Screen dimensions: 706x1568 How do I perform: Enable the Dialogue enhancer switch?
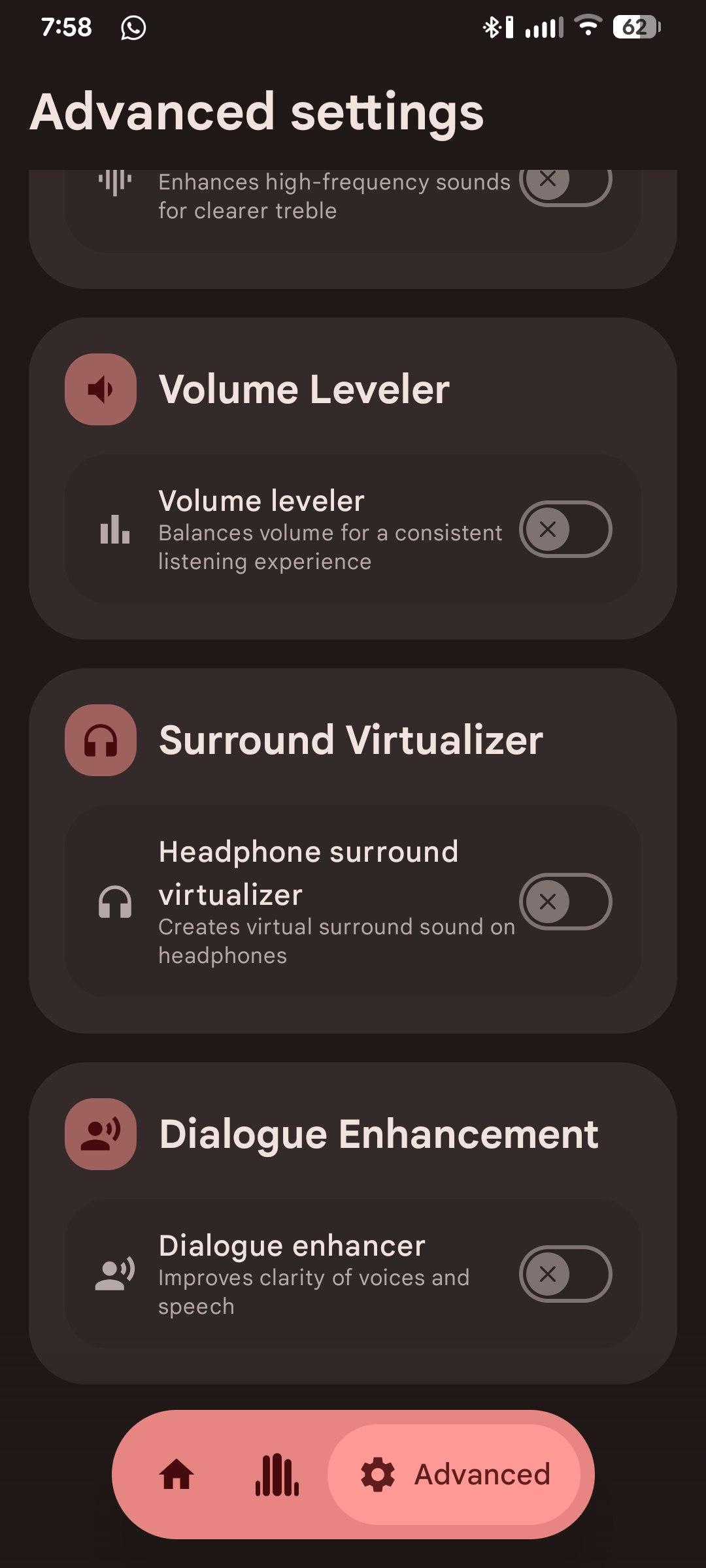(565, 1274)
